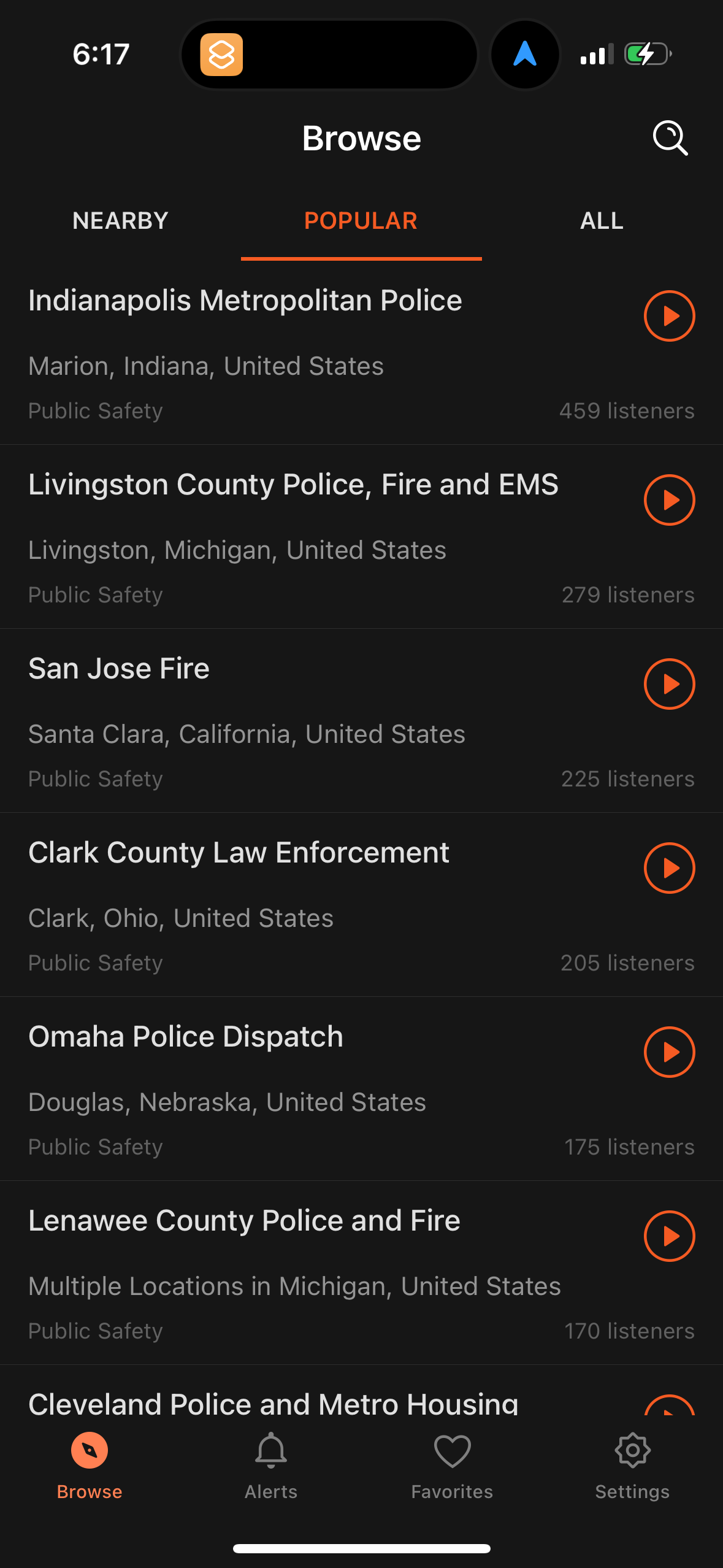Open Settings via the gear icon
This screenshot has height=1568, width=723.
632,1451
